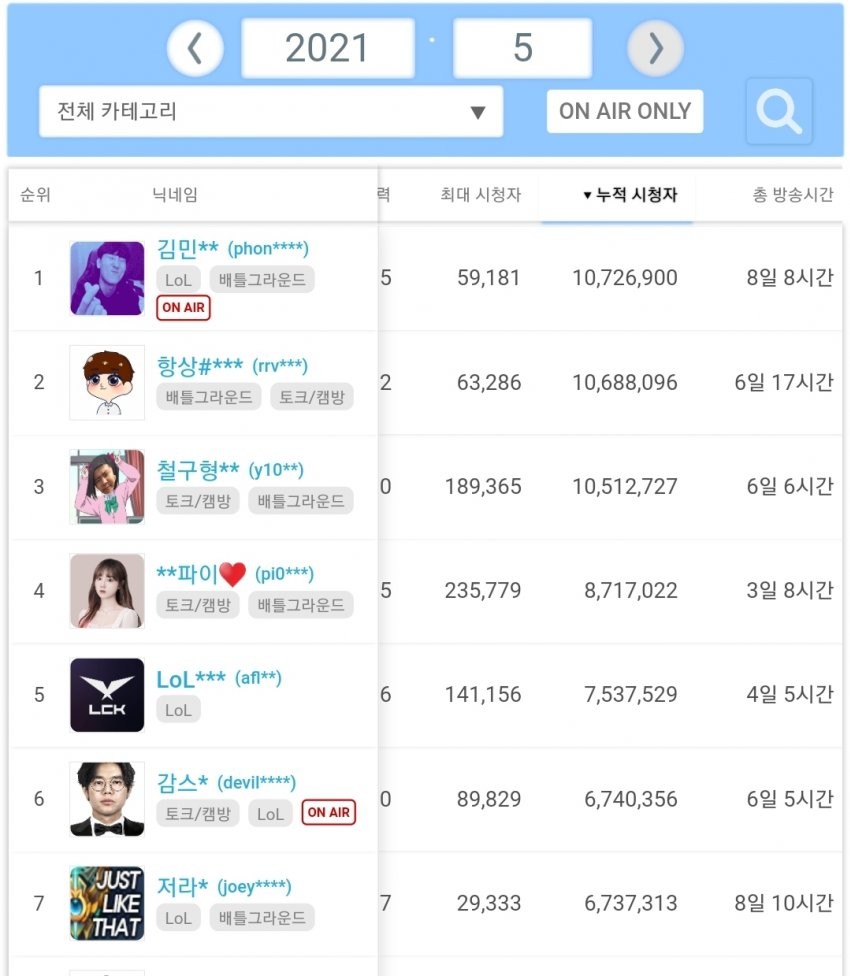Sort by 누적 시청자 column
This screenshot has height=976, width=850.
(x=629, y=195)
